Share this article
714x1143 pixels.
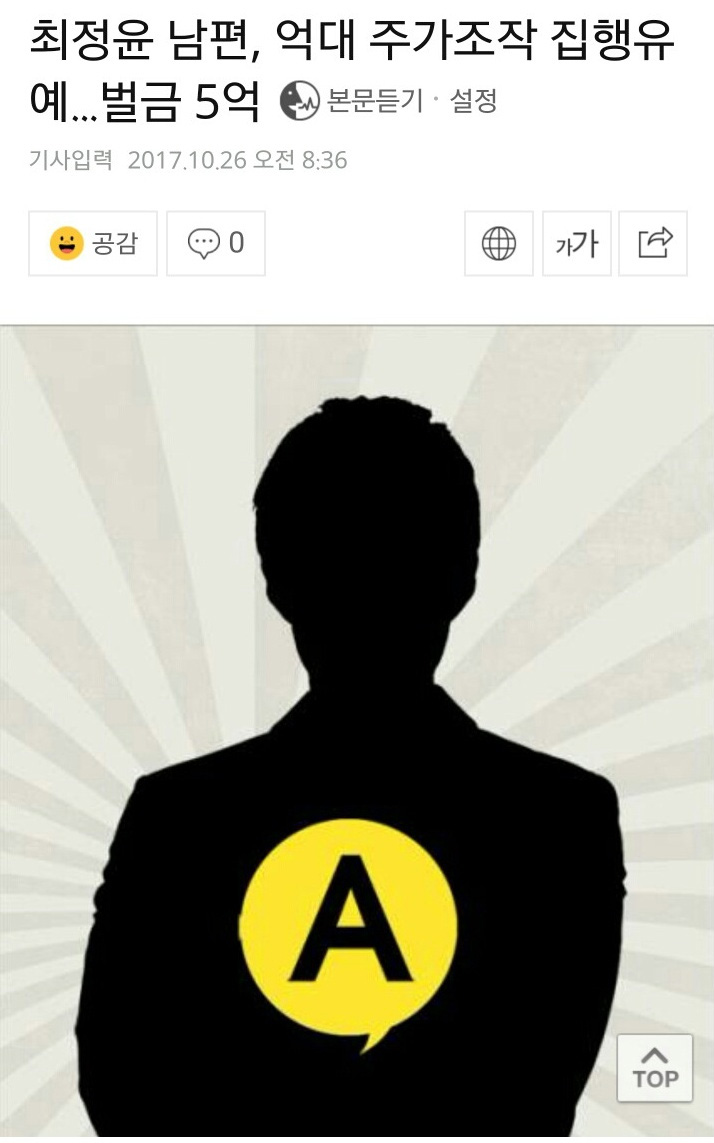pyautogui.click(x=654, y=243)
